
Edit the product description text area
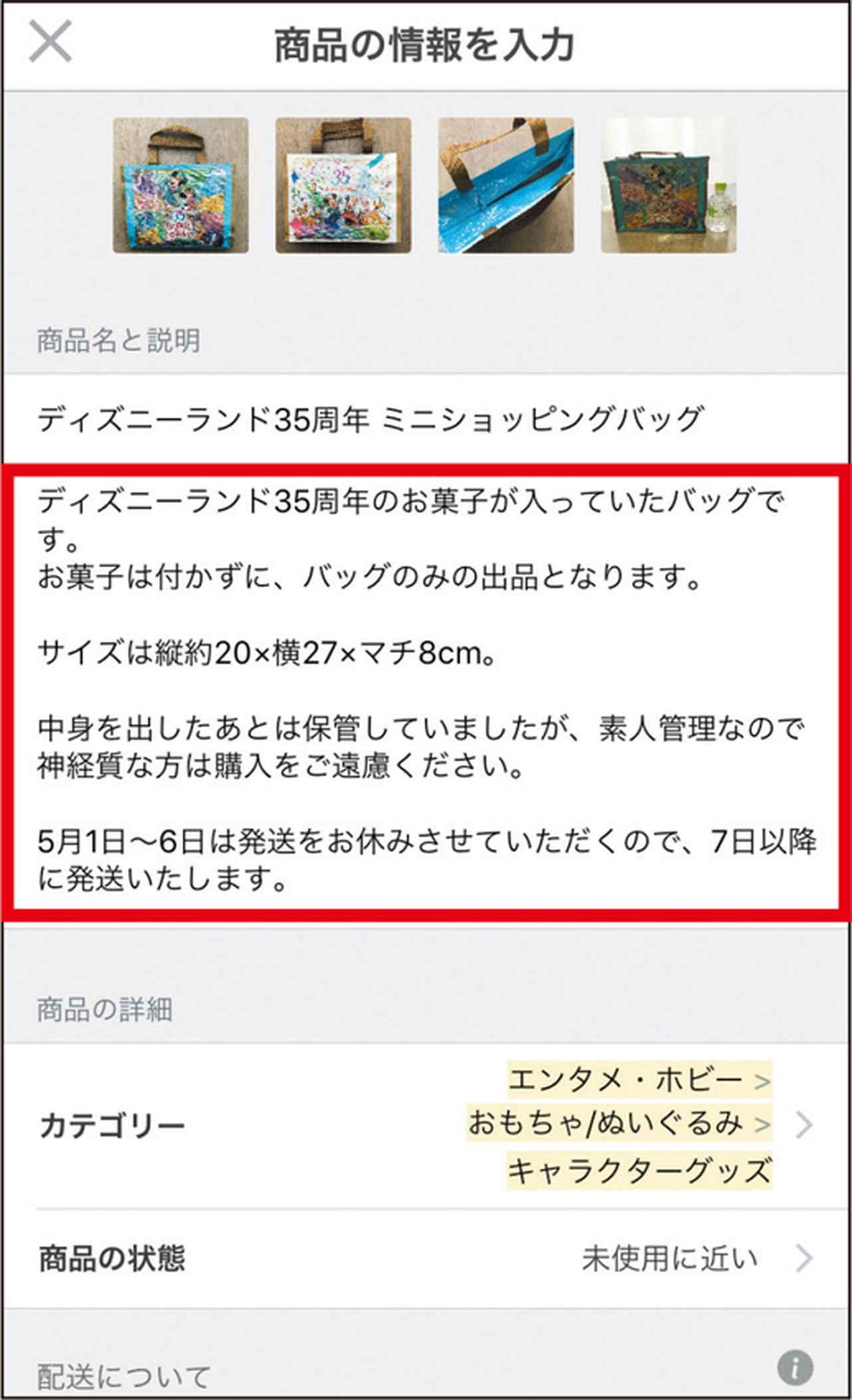point(426,692)
